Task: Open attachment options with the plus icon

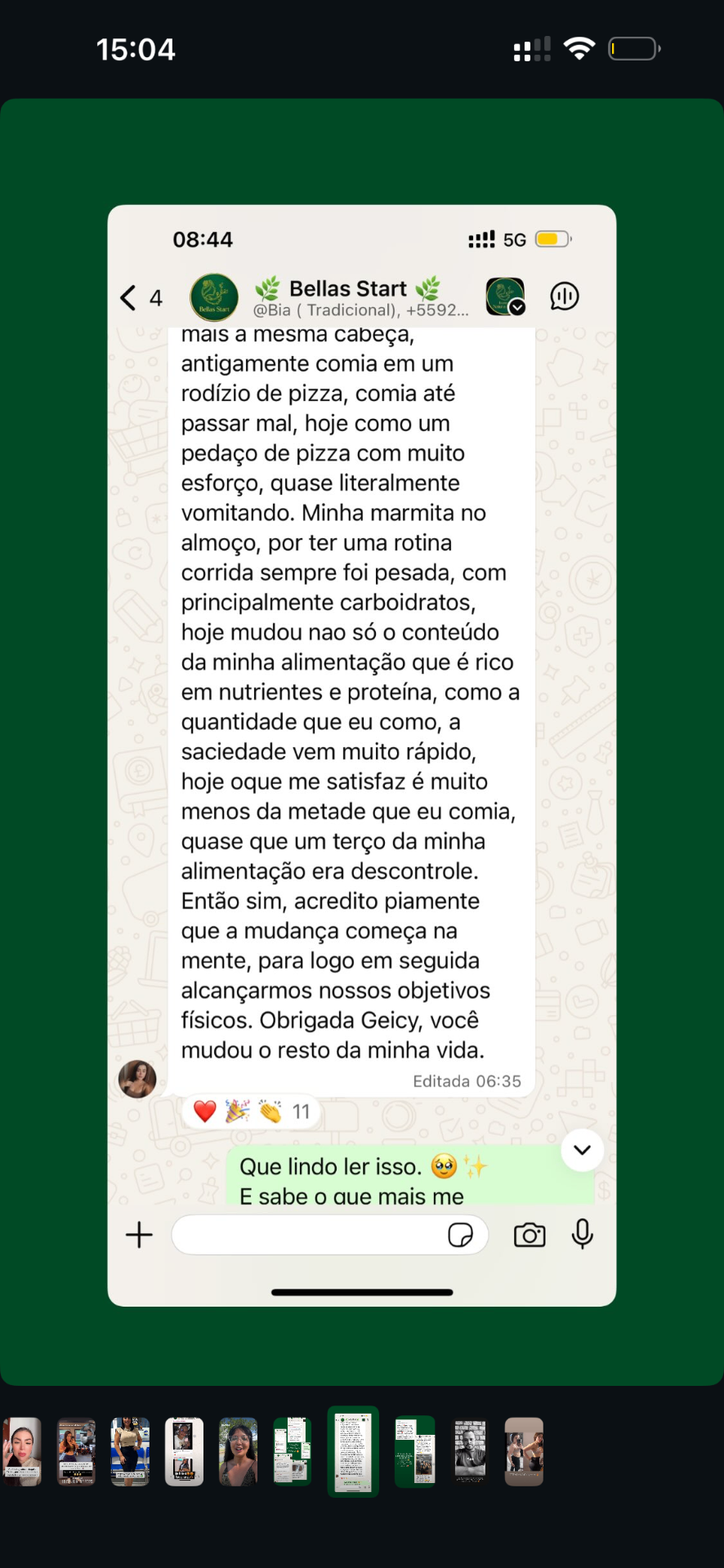Action: [x=138, y=1234]
